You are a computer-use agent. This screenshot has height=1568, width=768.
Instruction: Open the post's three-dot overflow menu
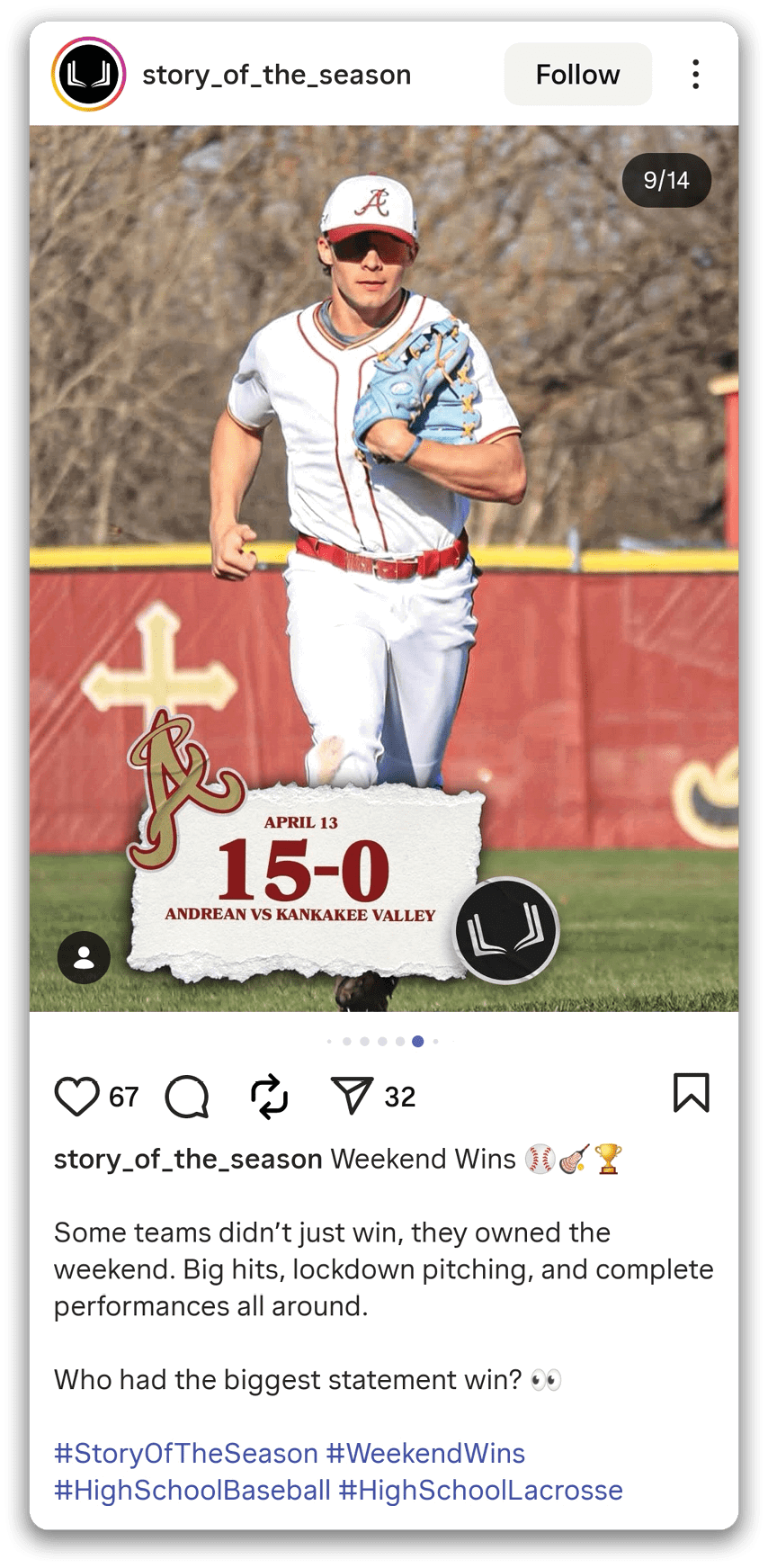tap(695, 75)
